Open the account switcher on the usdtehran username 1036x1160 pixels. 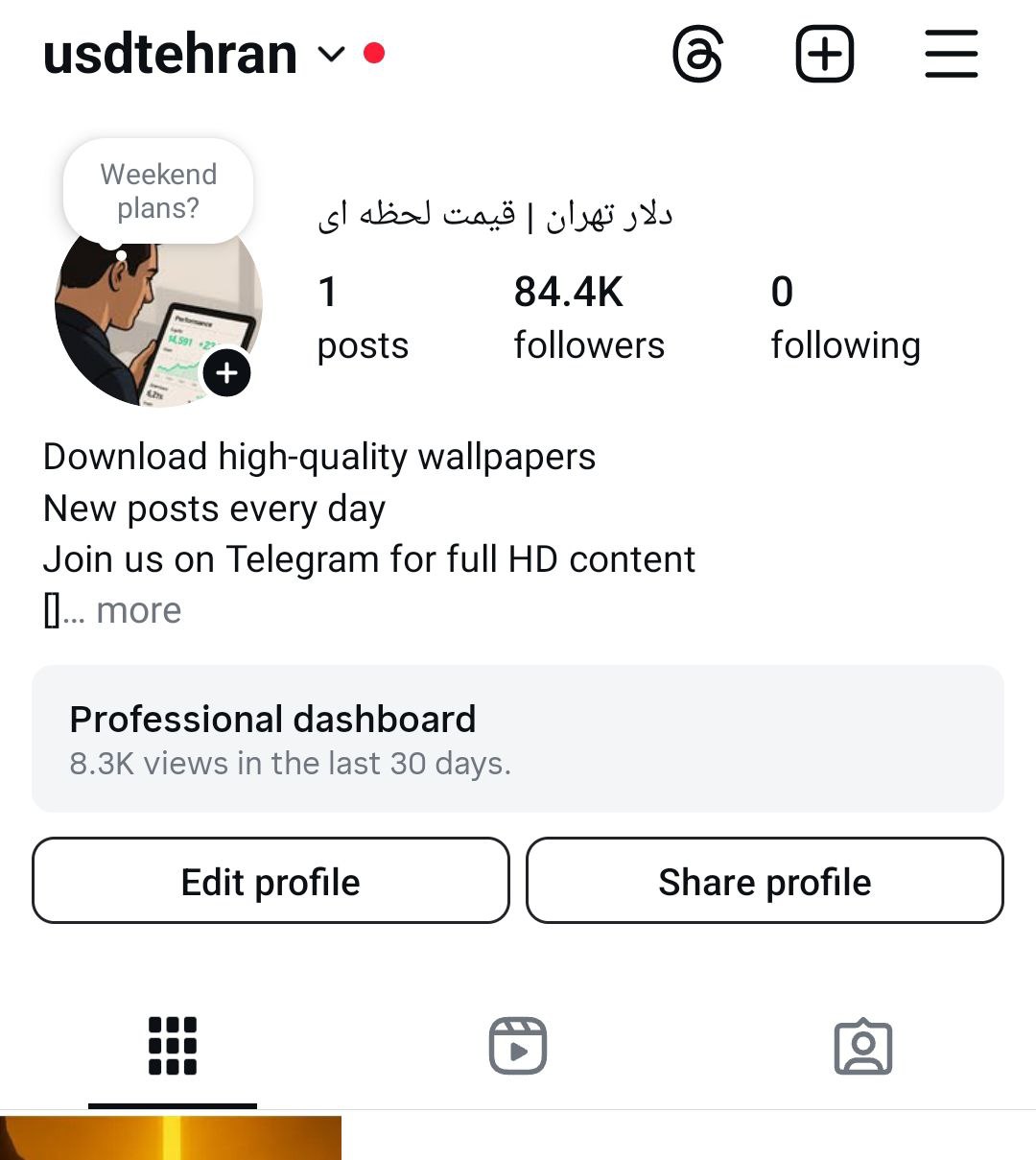click(192, 55)
